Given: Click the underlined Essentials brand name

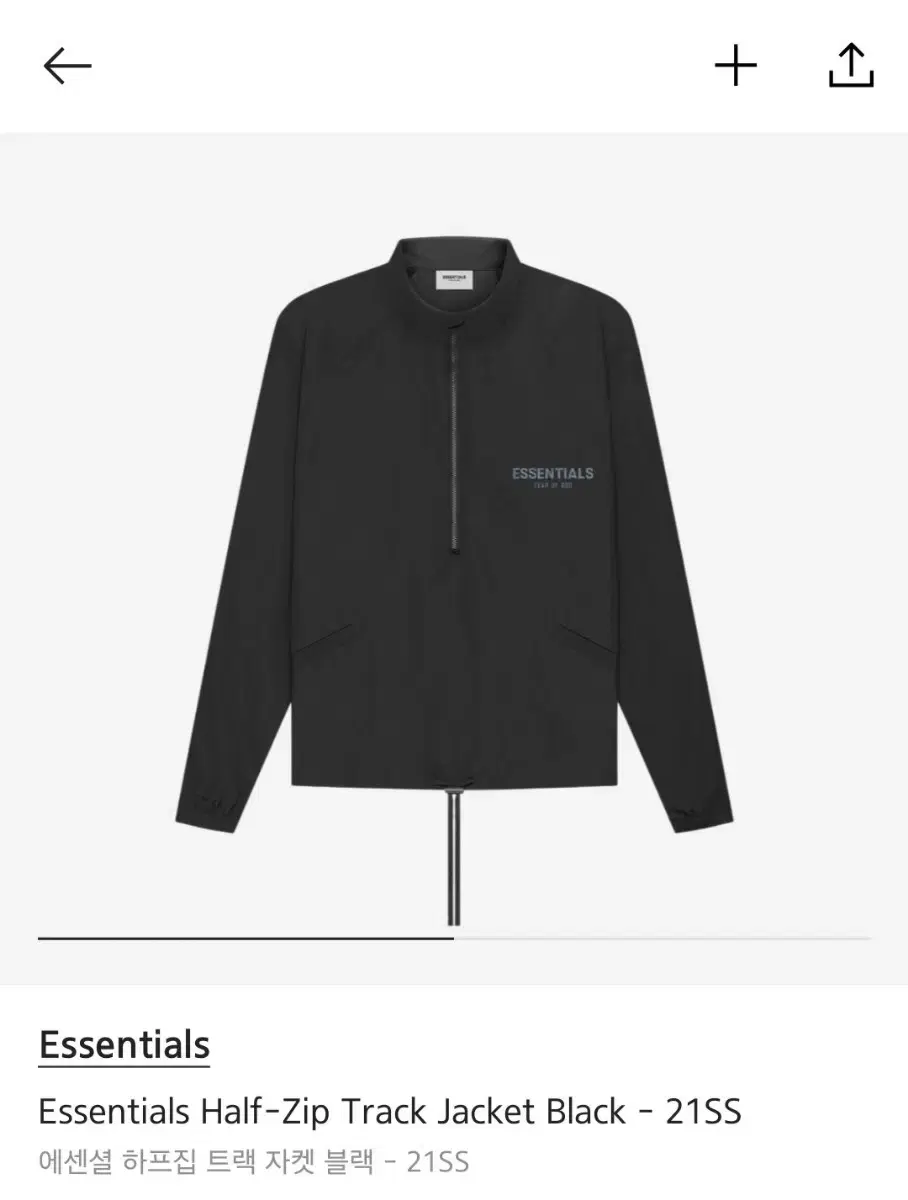Looking at the screenshot, I should tap(122, 1046).
